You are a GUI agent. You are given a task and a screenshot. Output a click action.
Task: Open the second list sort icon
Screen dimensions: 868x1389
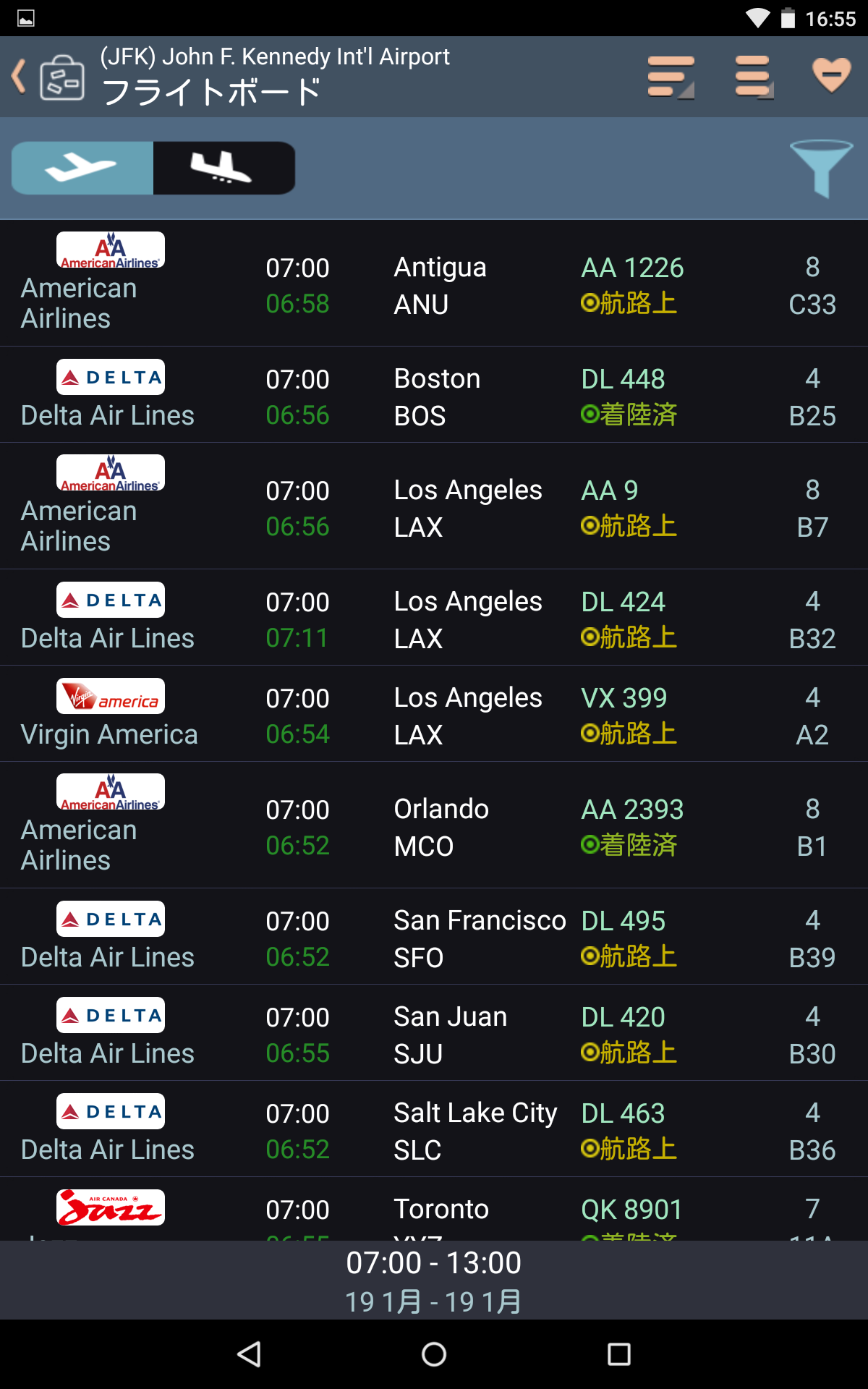pyautogui.click(x=754, y=77)
